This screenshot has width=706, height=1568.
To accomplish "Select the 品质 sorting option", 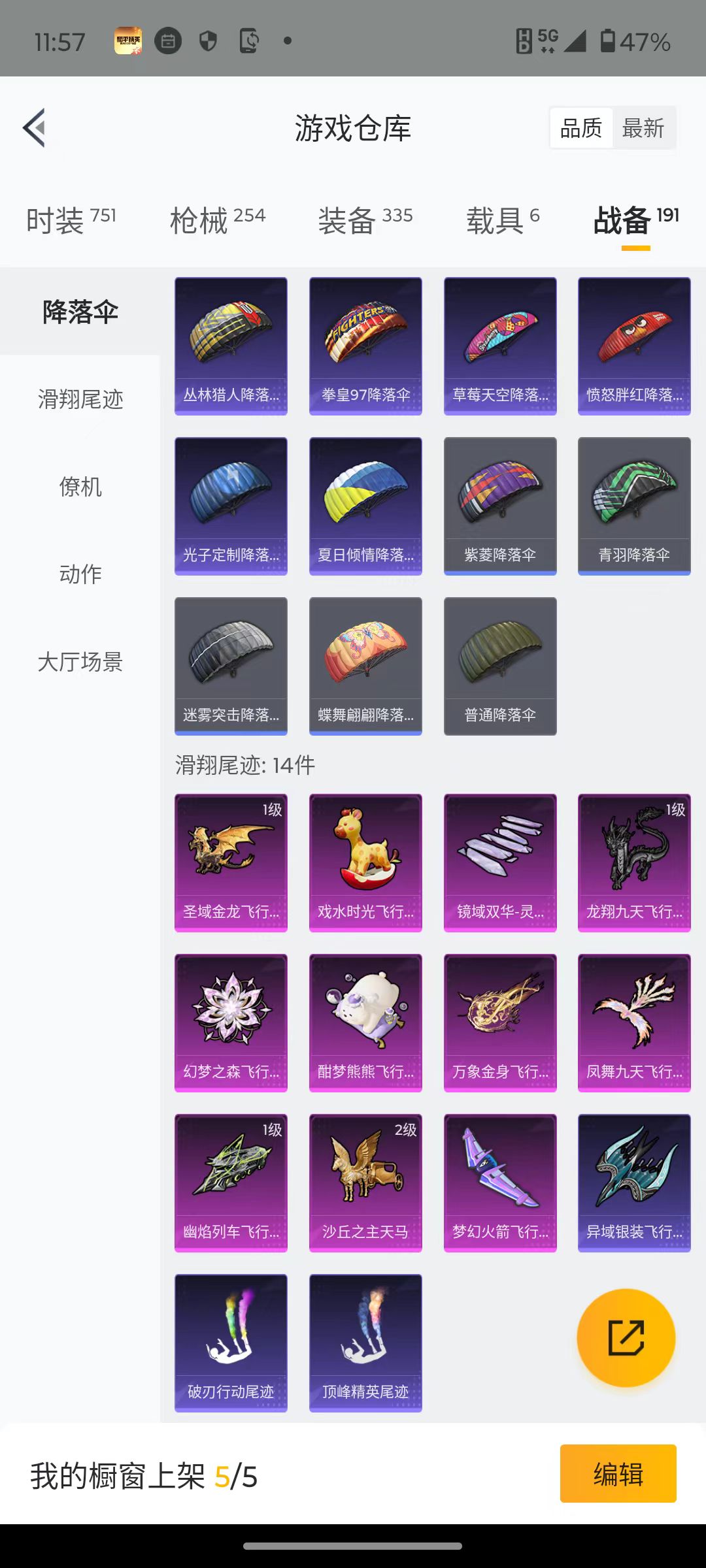I will click(581, 128).
